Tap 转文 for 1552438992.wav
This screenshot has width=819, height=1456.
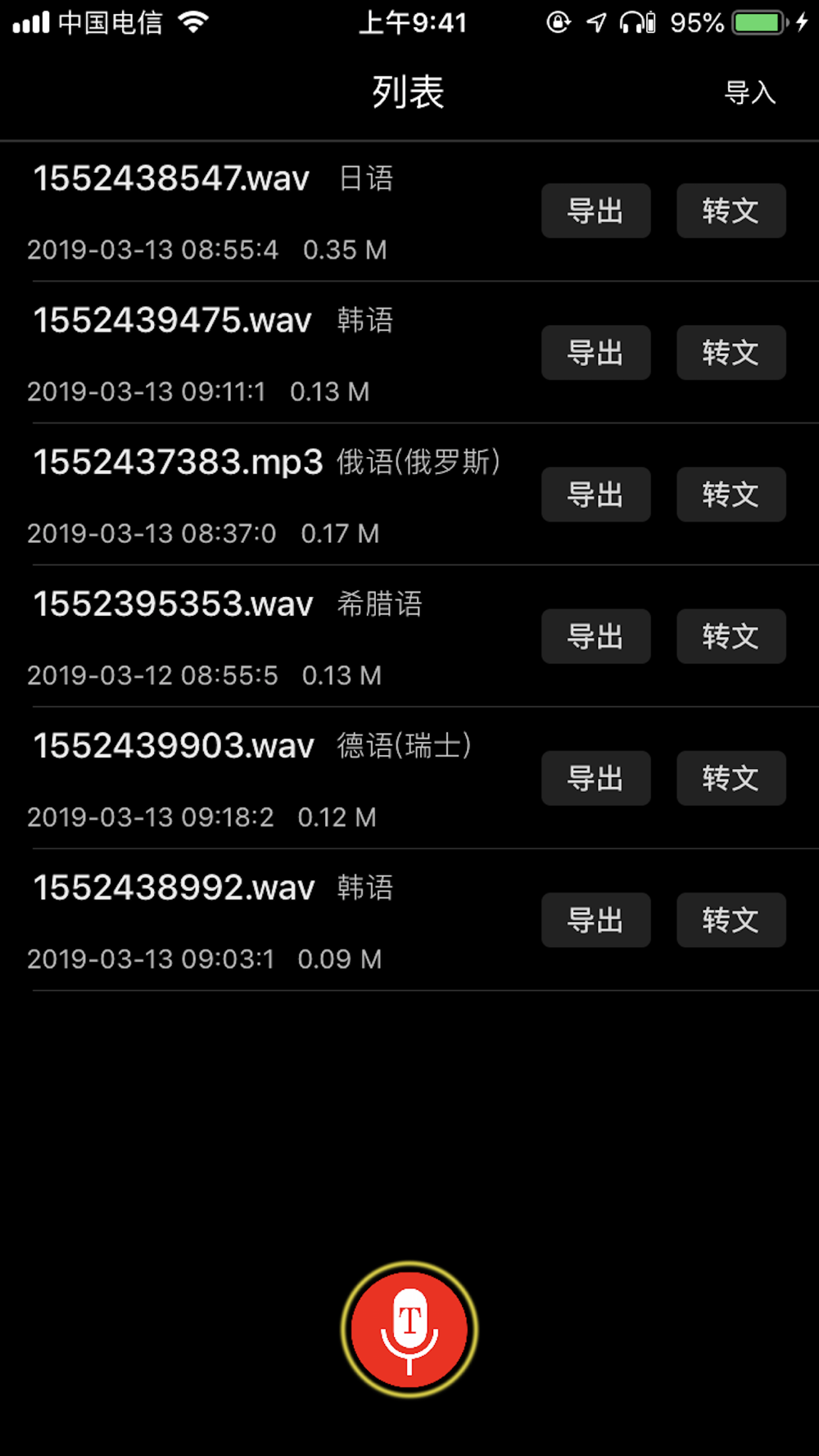(x=731, y=920)
